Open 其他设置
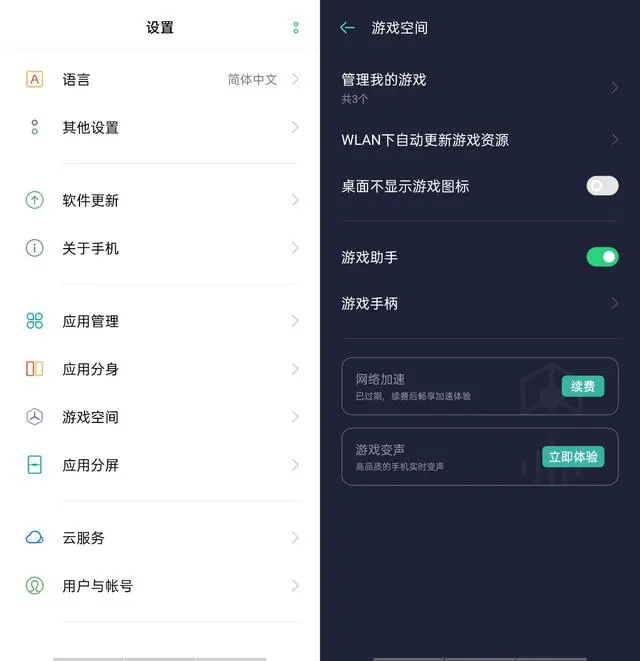Screen dimensions: 640x661 pyautogui.click(x=160, y=127)
